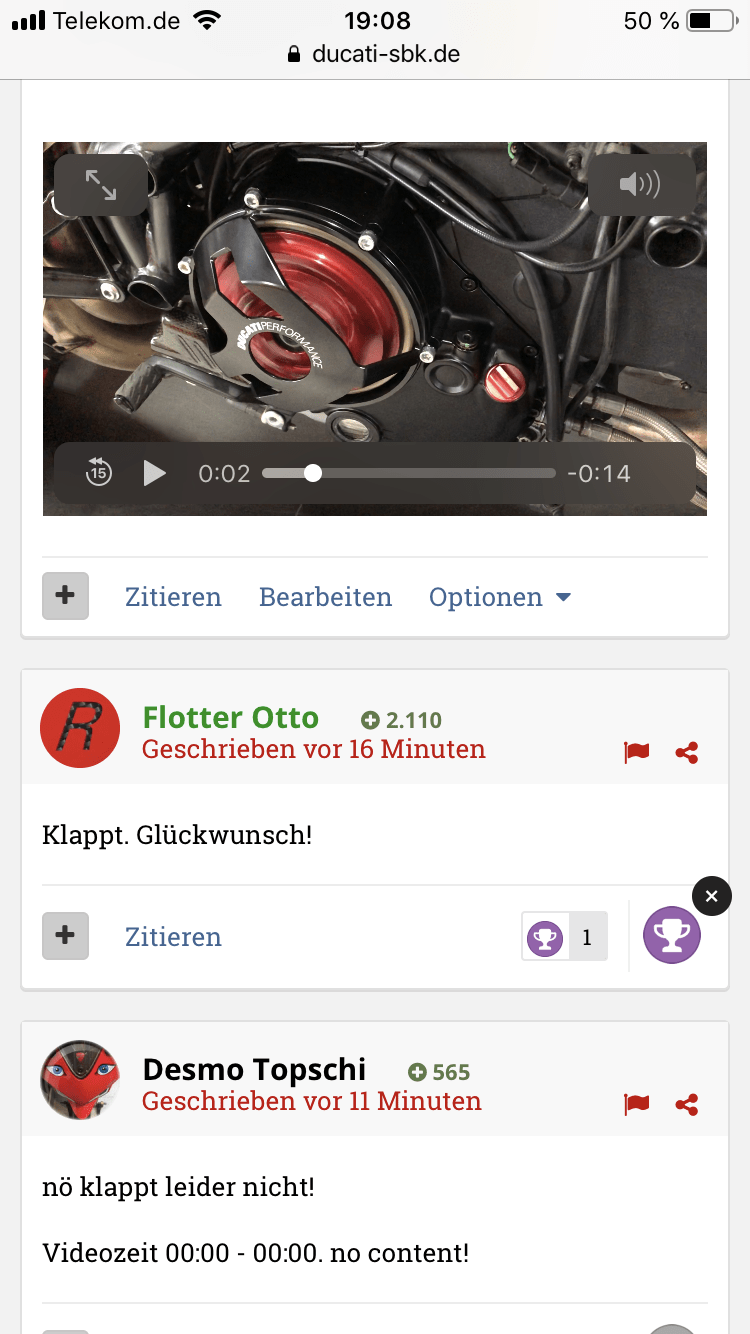Give a trophy reaction to Otto's post

point(671,936)
